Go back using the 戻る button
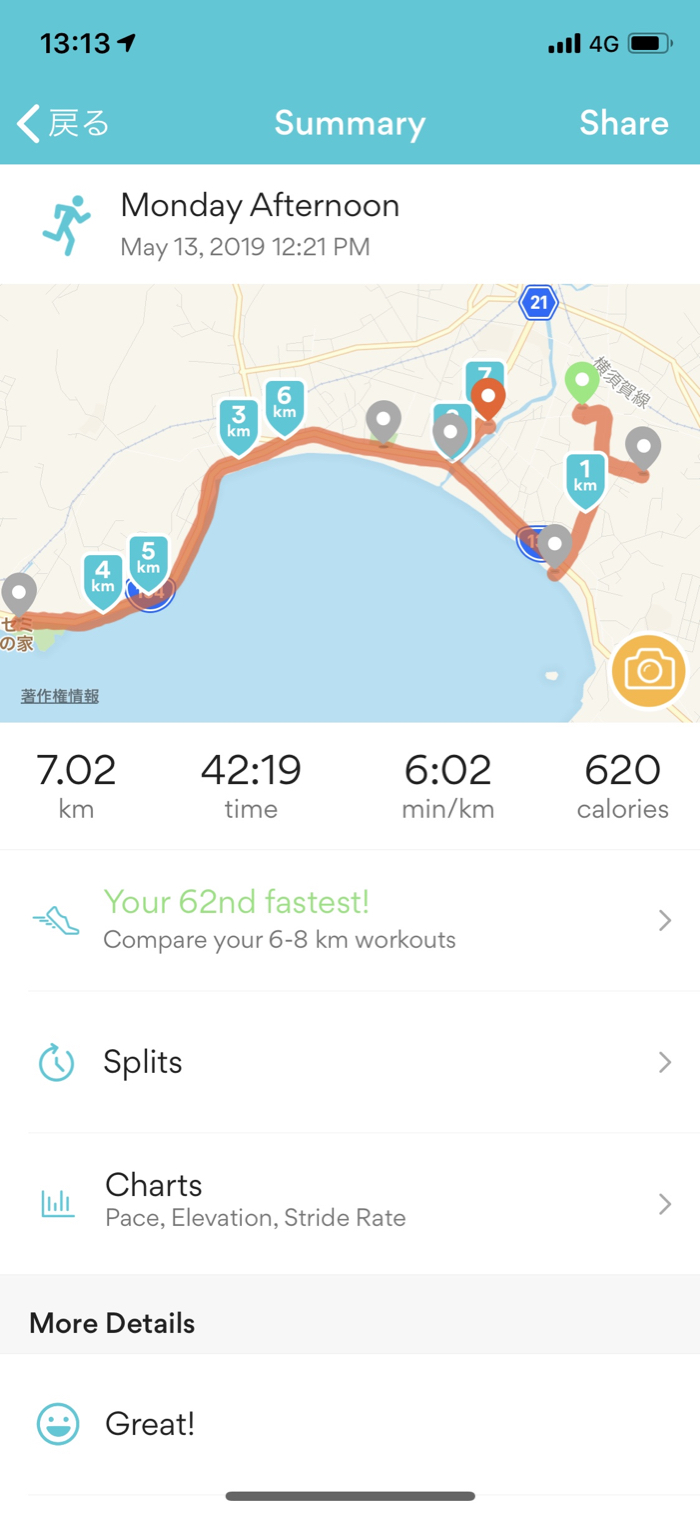 click(63, 124)
